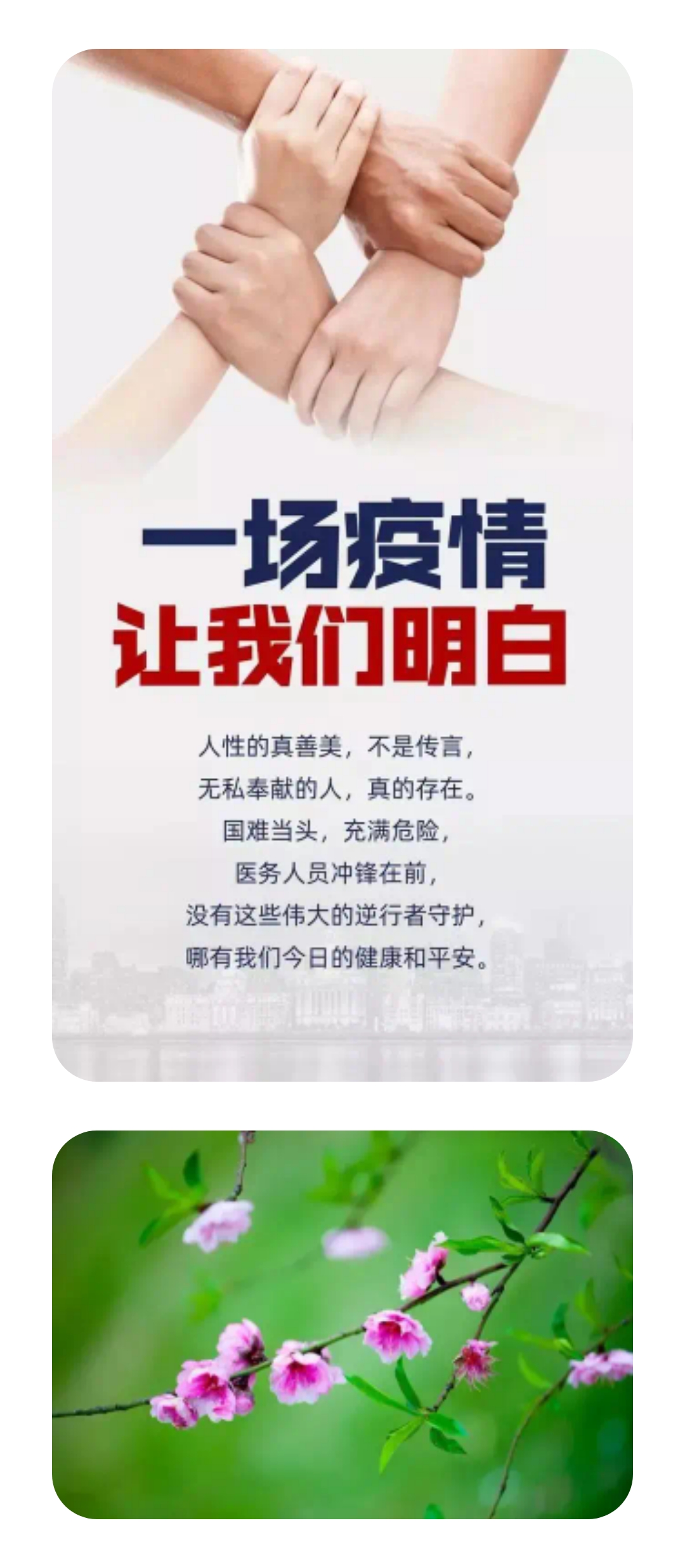Open the 一场疫情让我们明白 poster image
The height and width of the screenshot is (1568, 685).
click(342, 565)
